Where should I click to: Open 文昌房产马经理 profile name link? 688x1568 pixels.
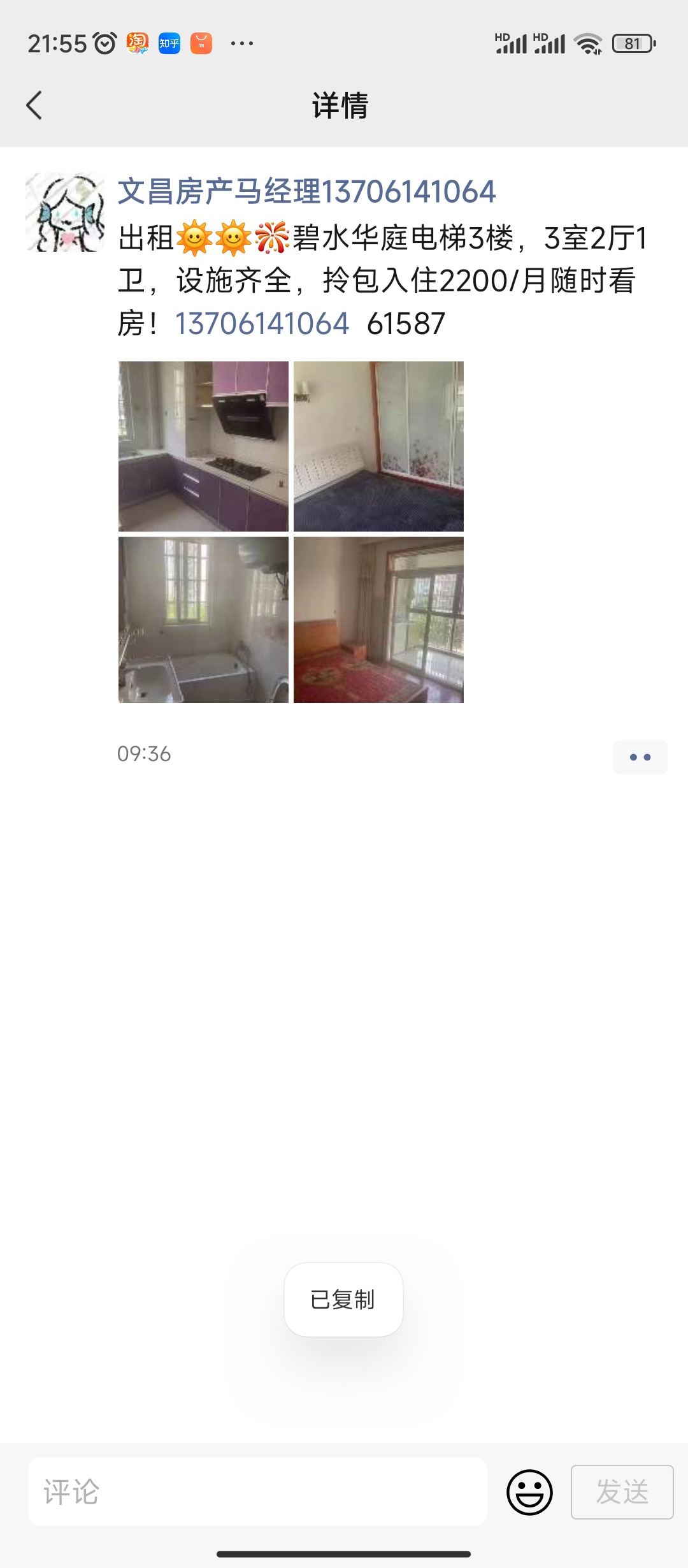306,191
